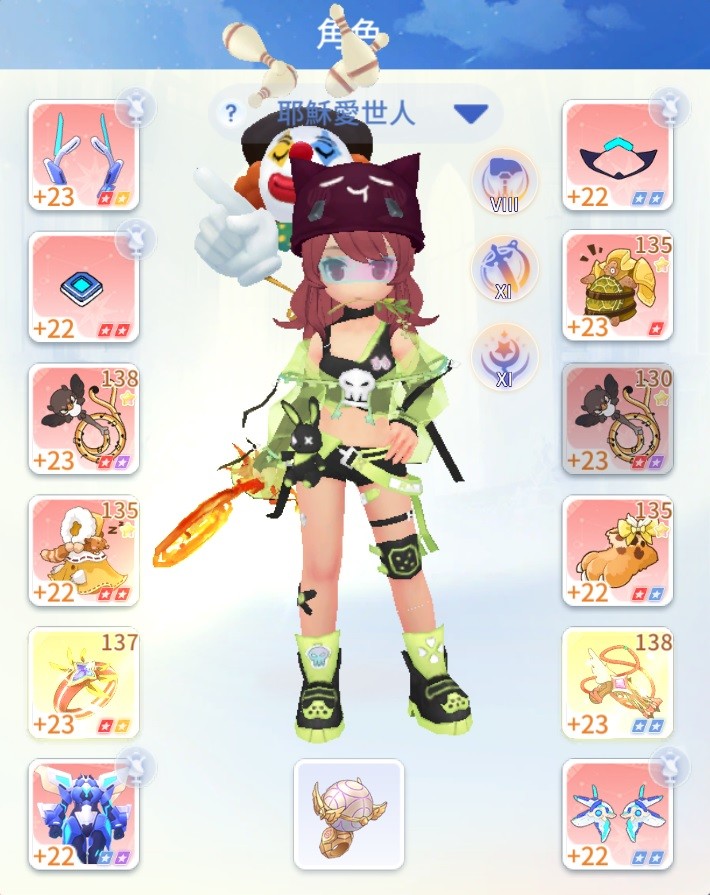Select the level 137 ring slot +23
This screenshot has width=710, height=895.
(83, 683)
